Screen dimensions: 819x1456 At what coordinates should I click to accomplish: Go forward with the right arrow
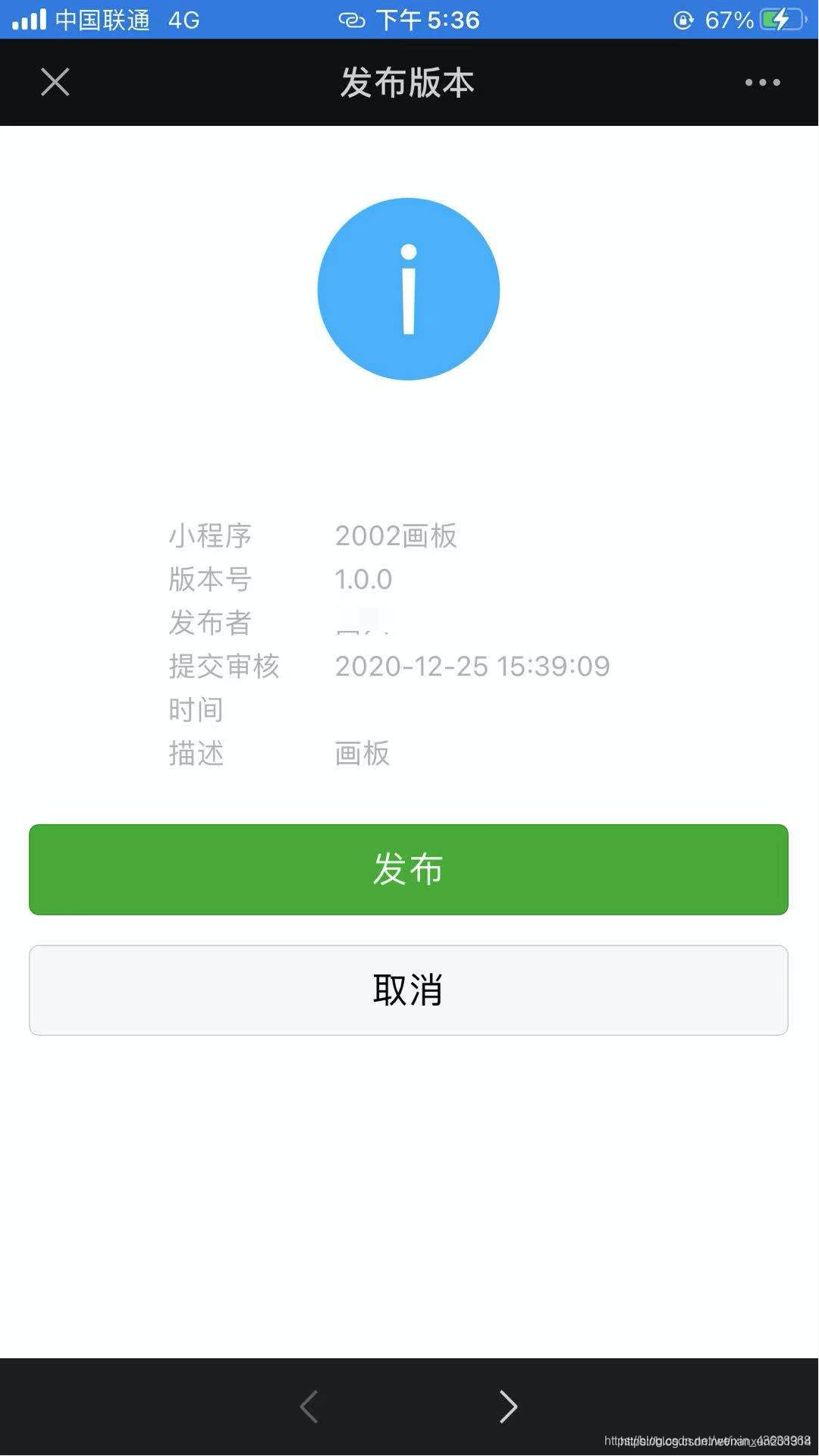tap(508, 1407)
